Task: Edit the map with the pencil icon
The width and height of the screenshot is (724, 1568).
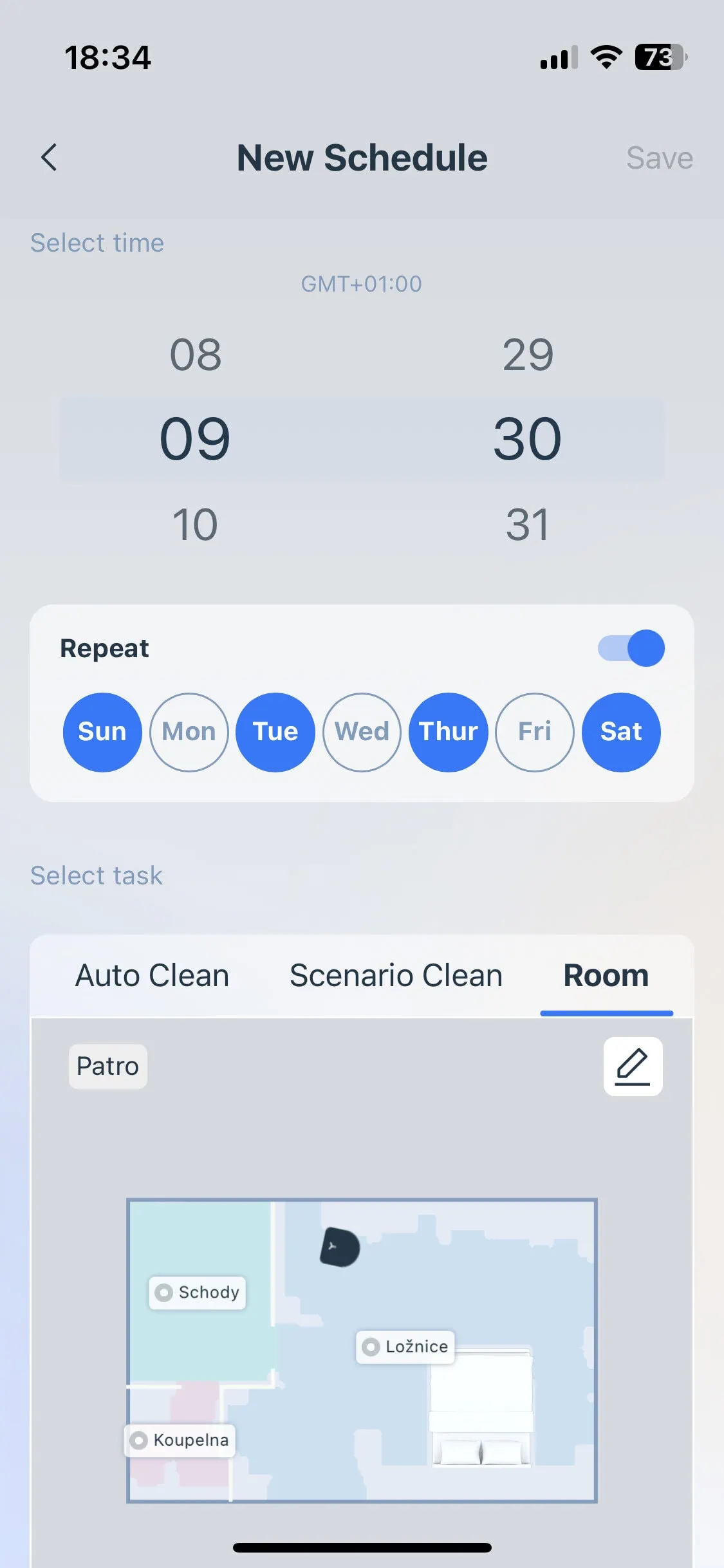Action: pyautogui.click(x=633, y=1067)
